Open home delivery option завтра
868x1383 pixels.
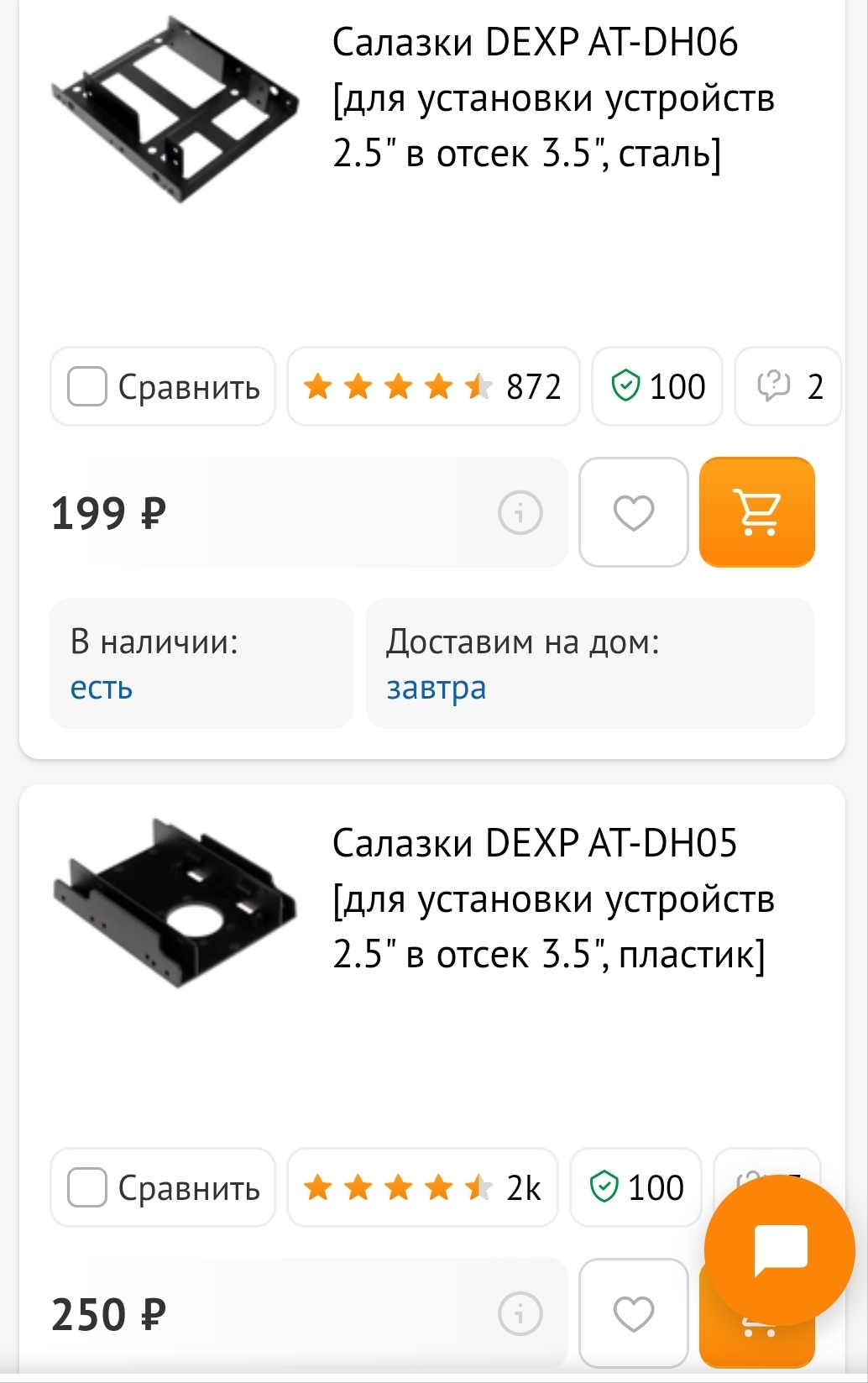(x=436, y=688)
